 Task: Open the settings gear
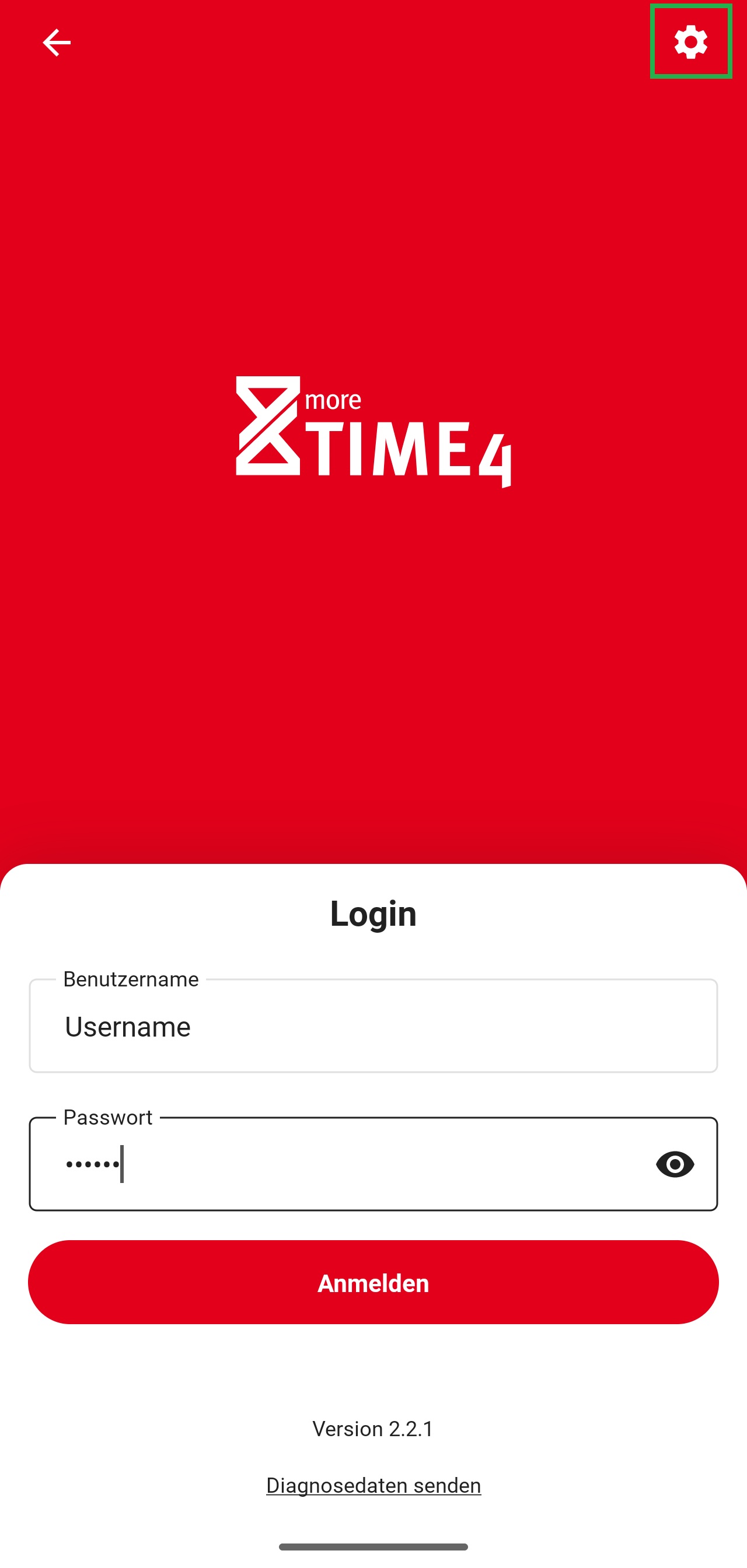click(690, 41)
